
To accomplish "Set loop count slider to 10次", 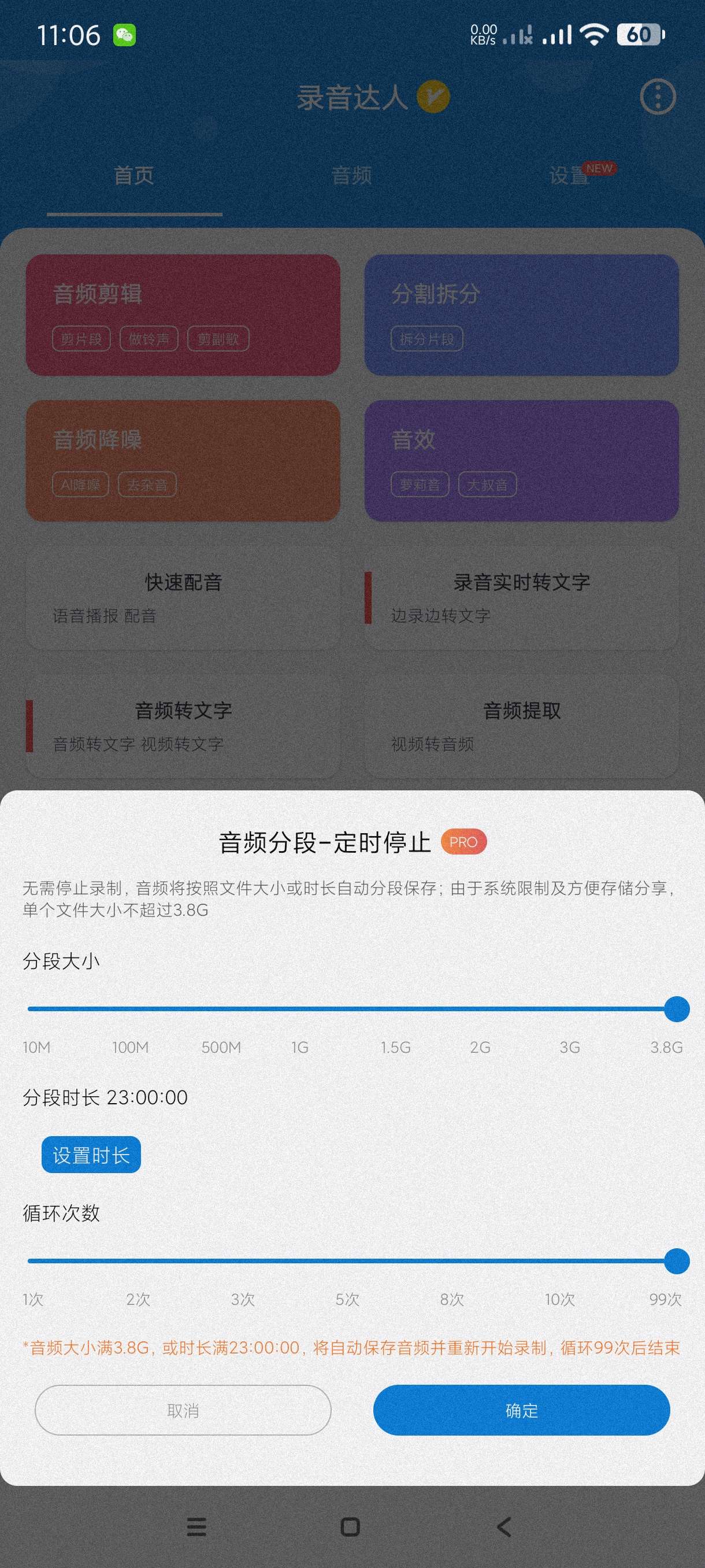I will click(569, 1260).
